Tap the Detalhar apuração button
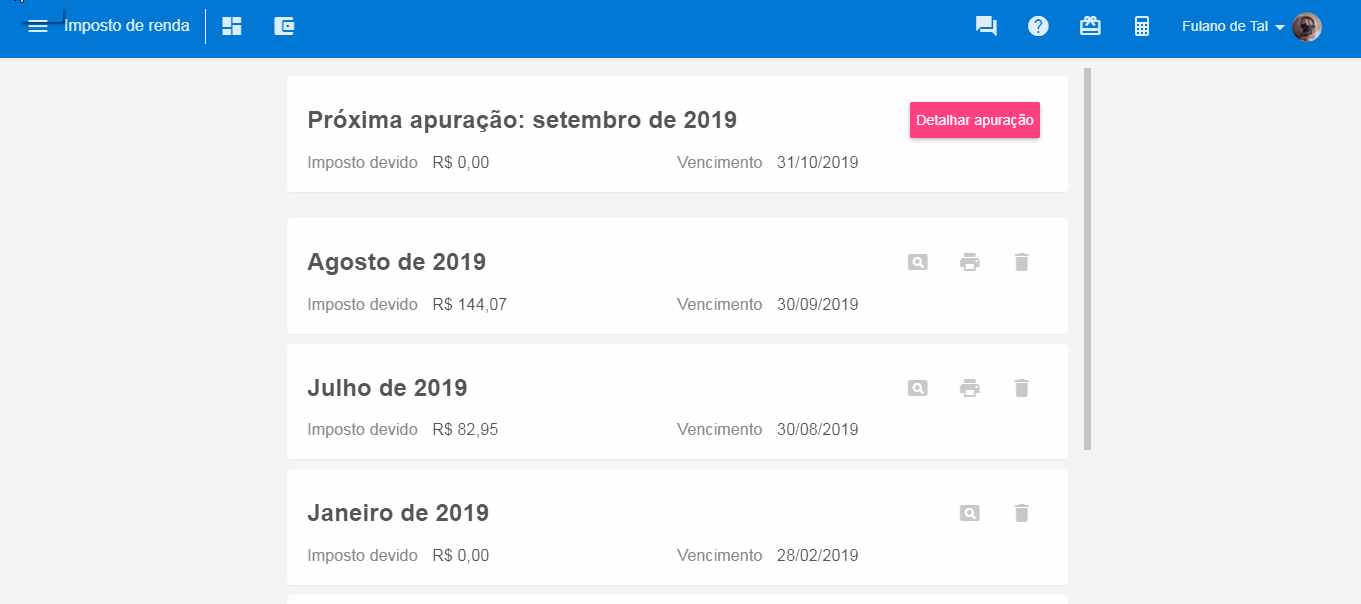The height and width of the screenshot is (604, 1361). [x=975, y=120]
